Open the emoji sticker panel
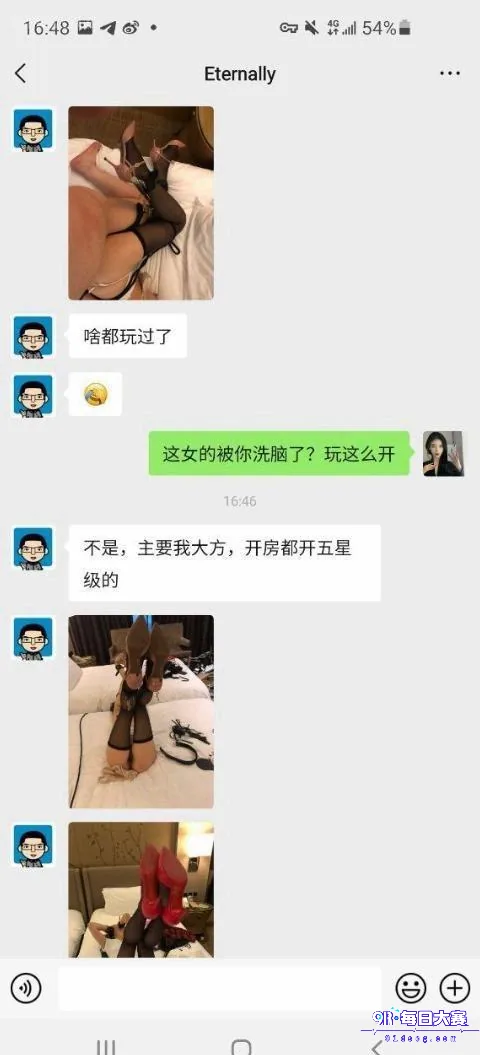Image resolution: width=480 pixels, height=1055 pixels. coord(410,988)
